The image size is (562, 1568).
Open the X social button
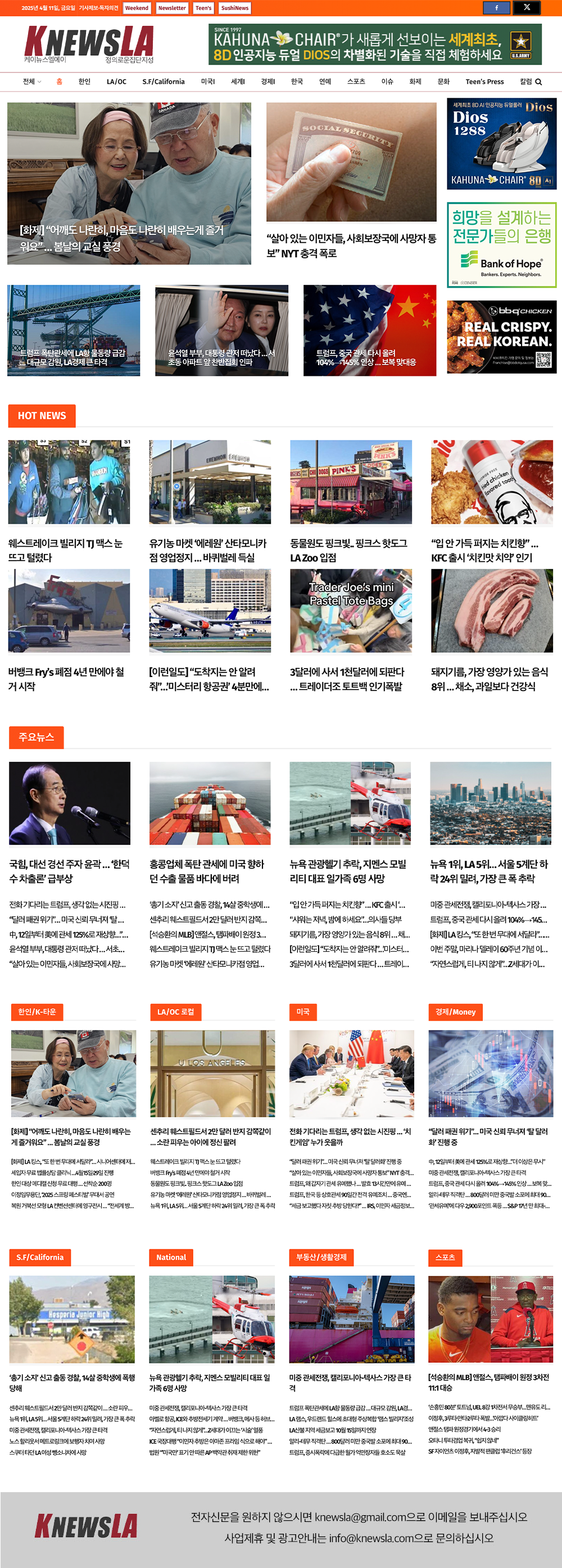(527, 8)
